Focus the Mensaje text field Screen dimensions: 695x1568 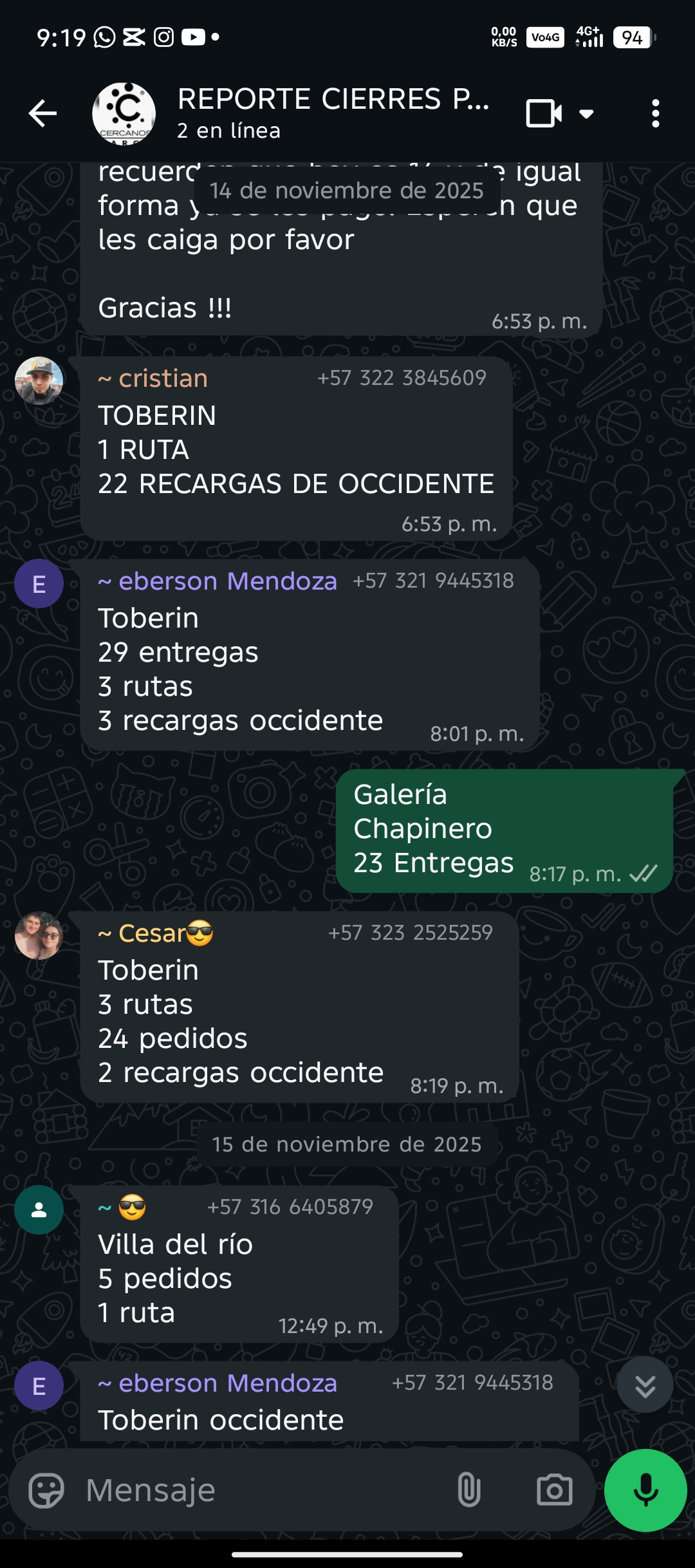click(x=257, y=1490)
